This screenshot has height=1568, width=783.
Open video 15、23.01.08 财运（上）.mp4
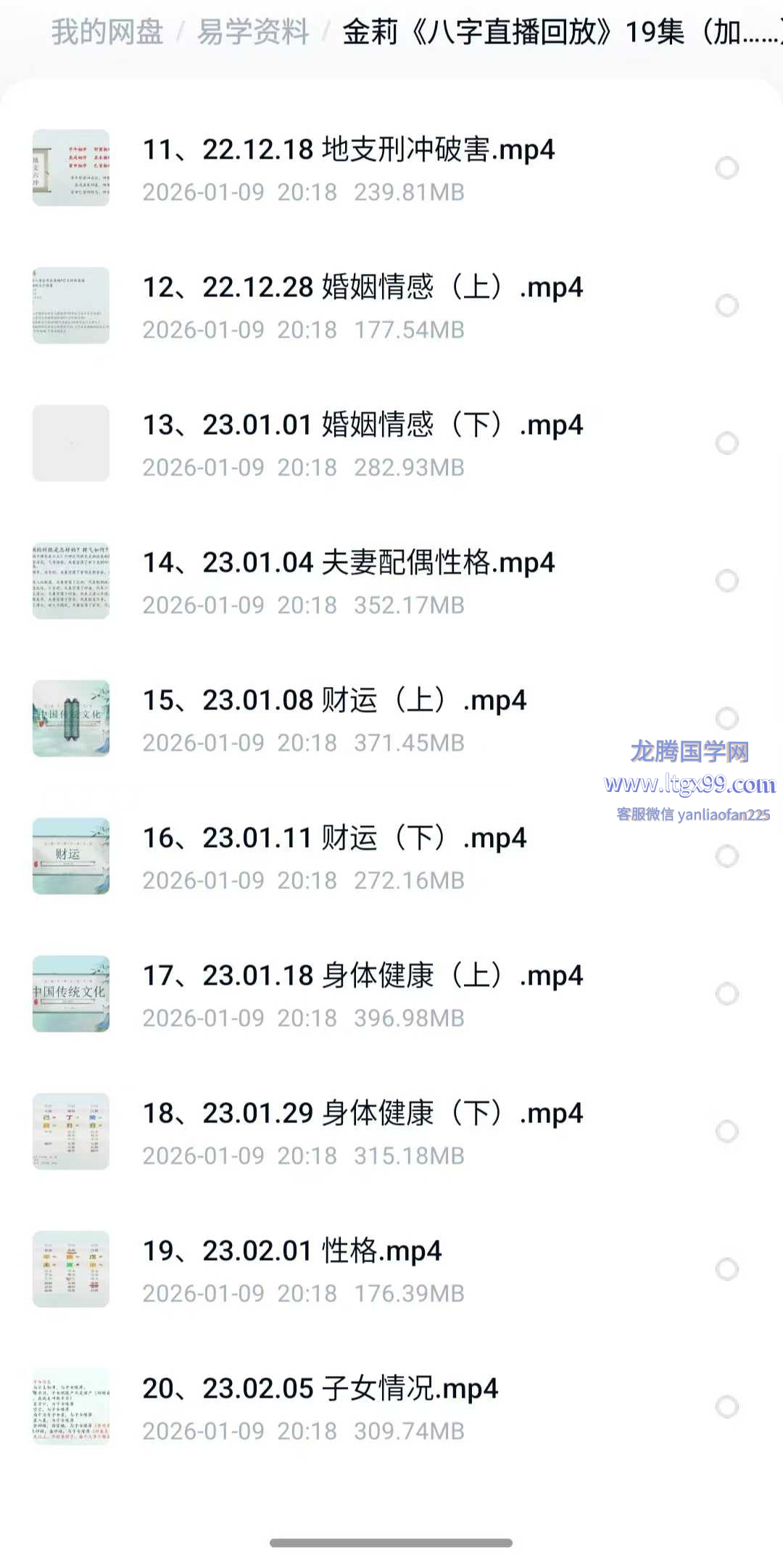coord(334,701)
